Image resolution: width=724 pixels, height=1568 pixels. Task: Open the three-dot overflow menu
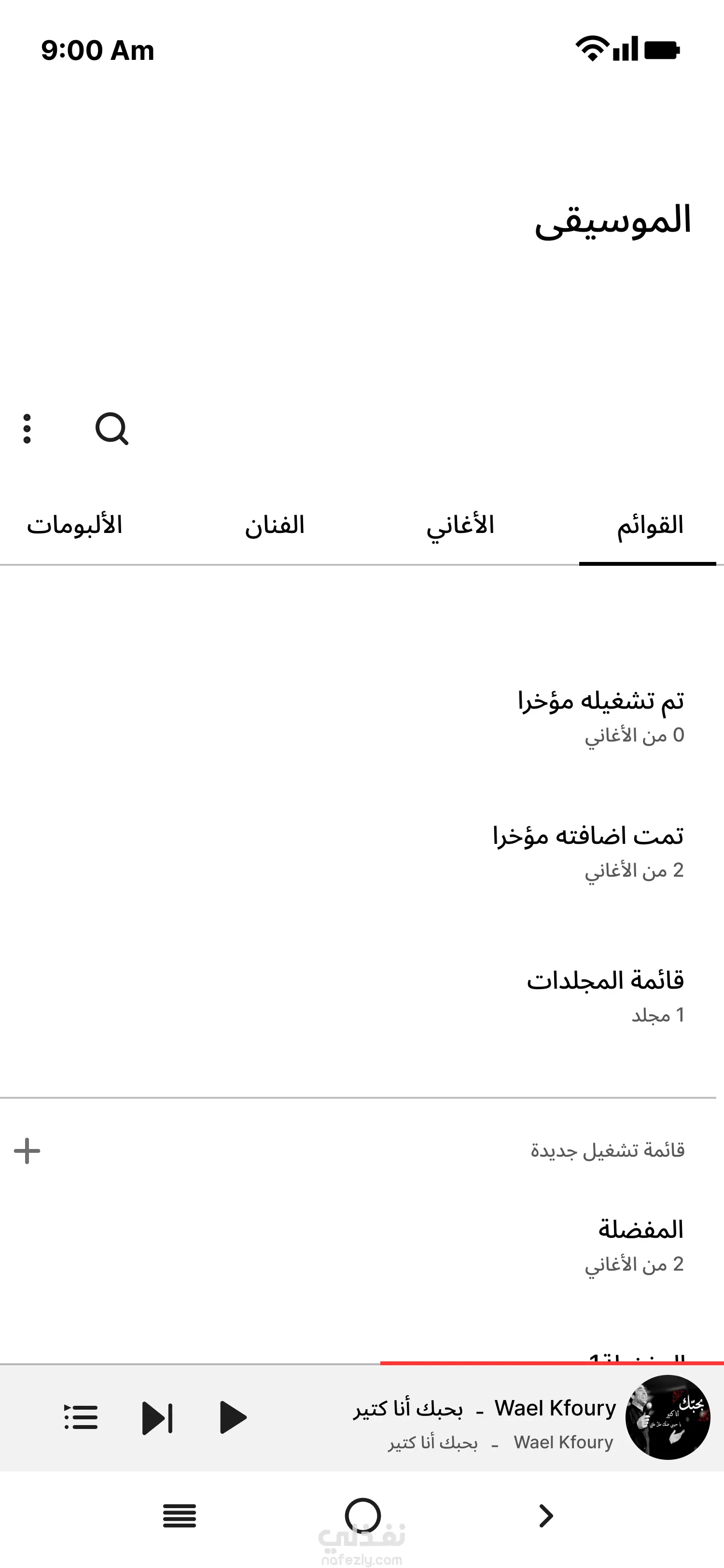point(27,429)
